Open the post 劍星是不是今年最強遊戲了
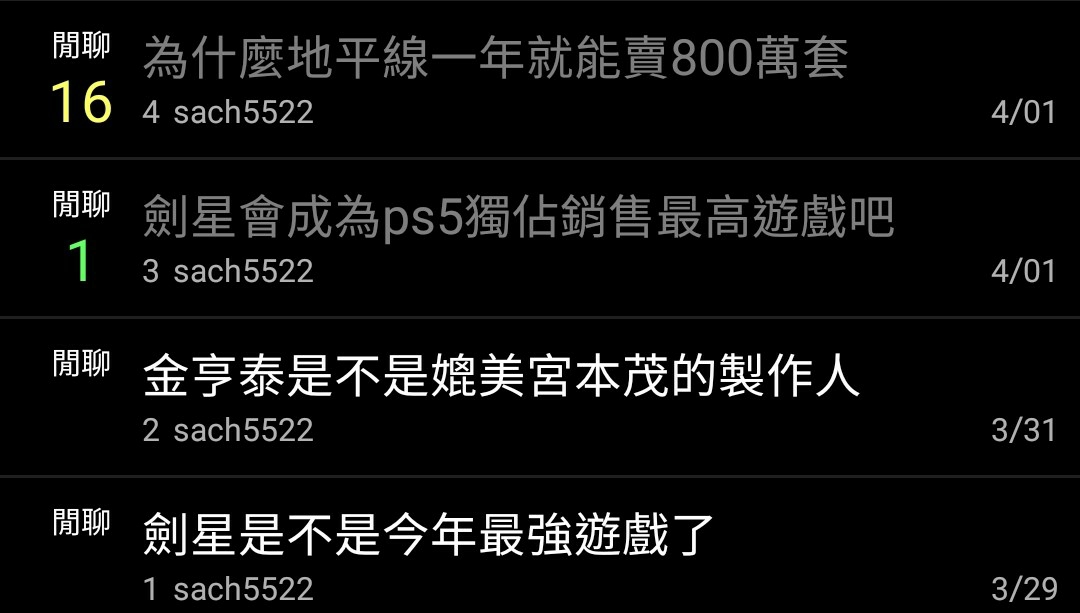 428,536
